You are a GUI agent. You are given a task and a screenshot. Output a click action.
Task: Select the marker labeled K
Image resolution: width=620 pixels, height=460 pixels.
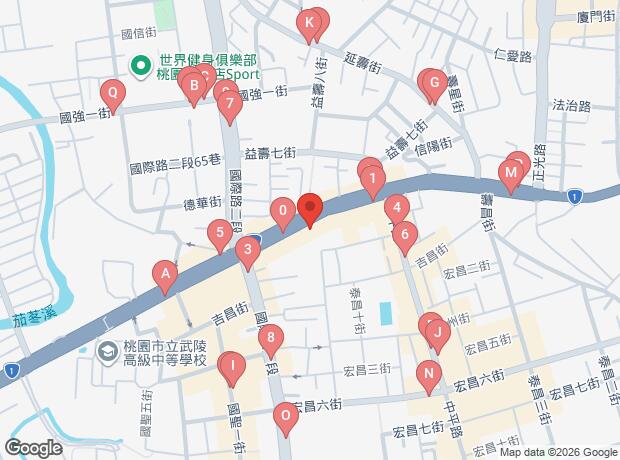(309, 22)
